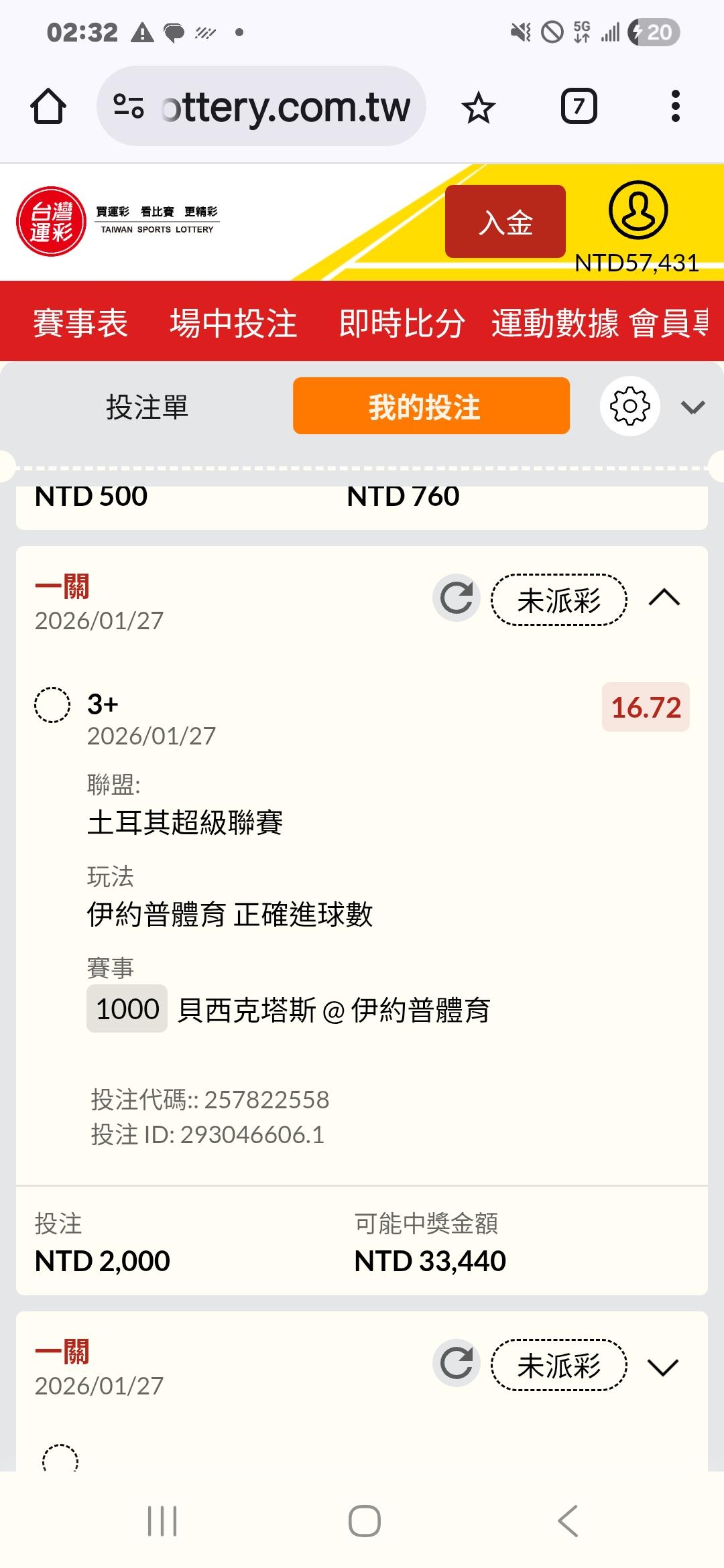Select the 我的投注 tab
Viewport: 724px width, 1568px height.
(431, 407)
